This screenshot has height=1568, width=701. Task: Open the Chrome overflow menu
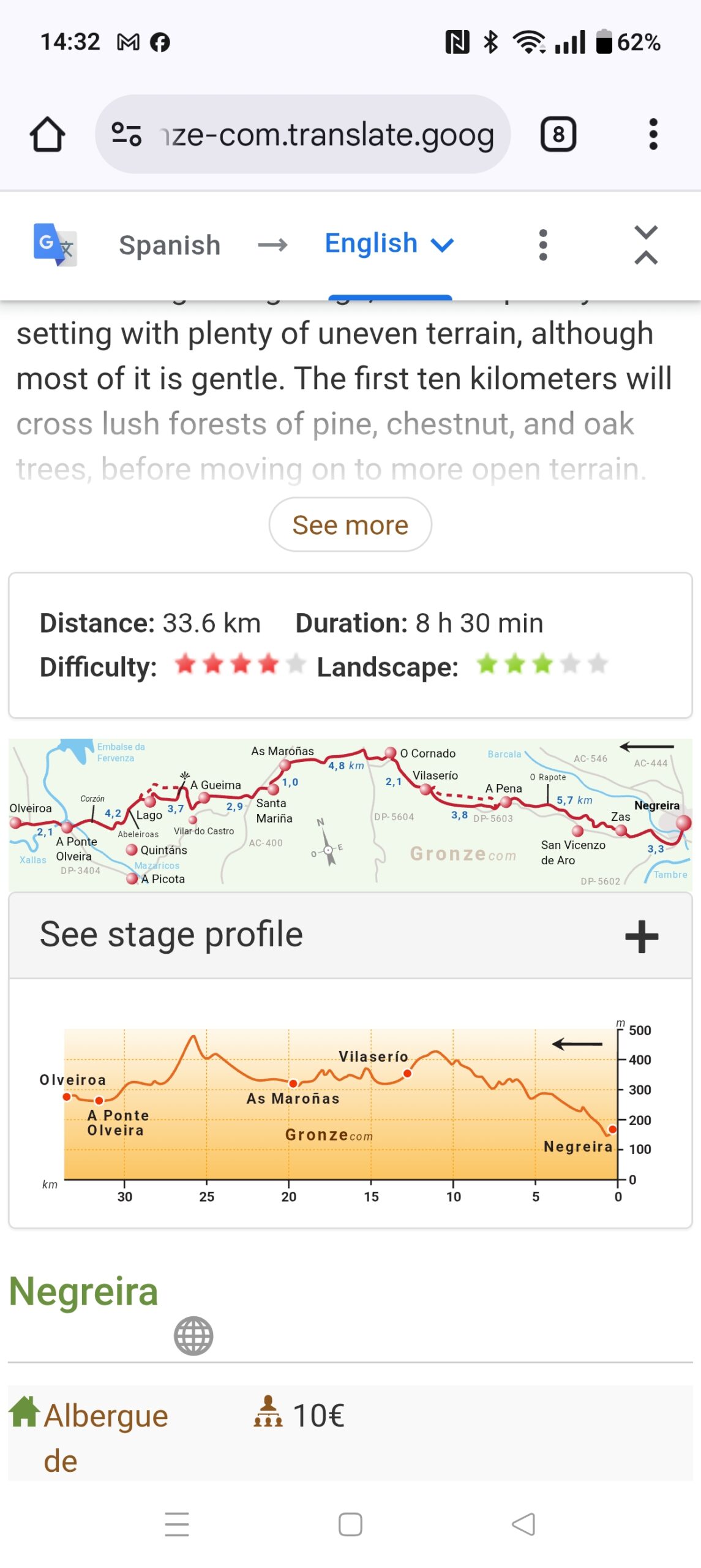(x=653, y=134)
